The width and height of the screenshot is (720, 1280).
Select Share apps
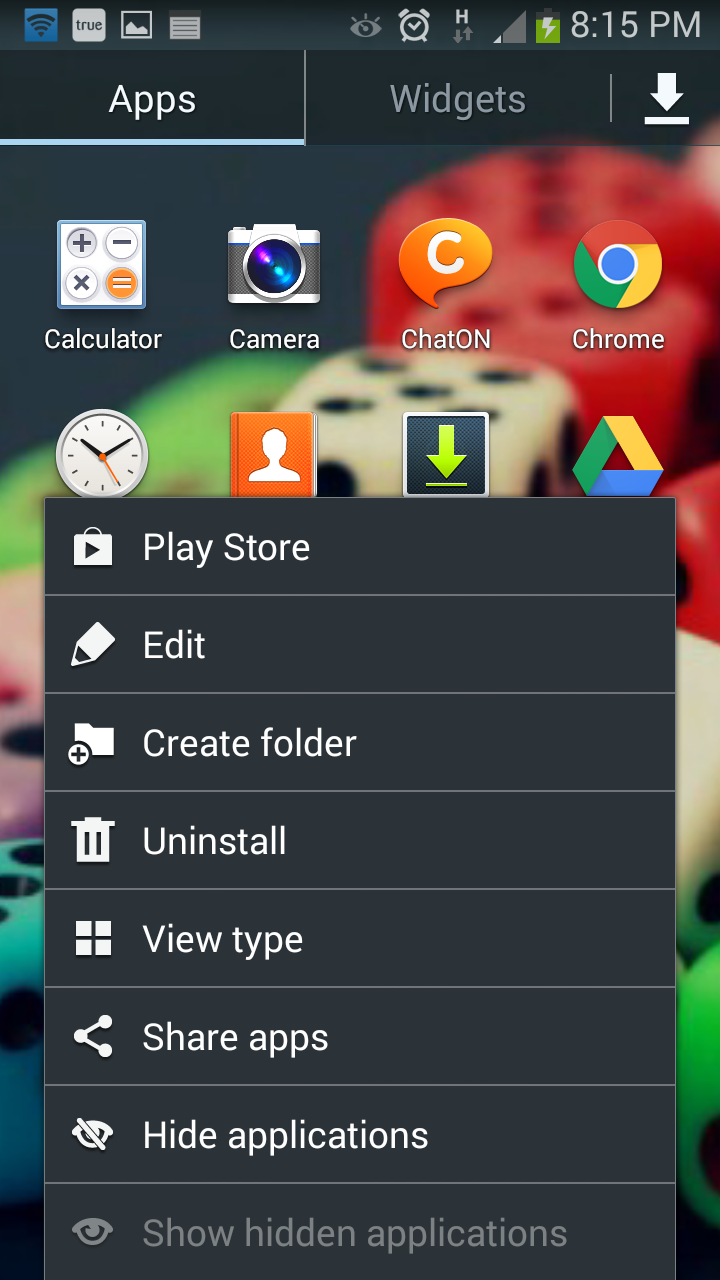tap(360, 1037)
